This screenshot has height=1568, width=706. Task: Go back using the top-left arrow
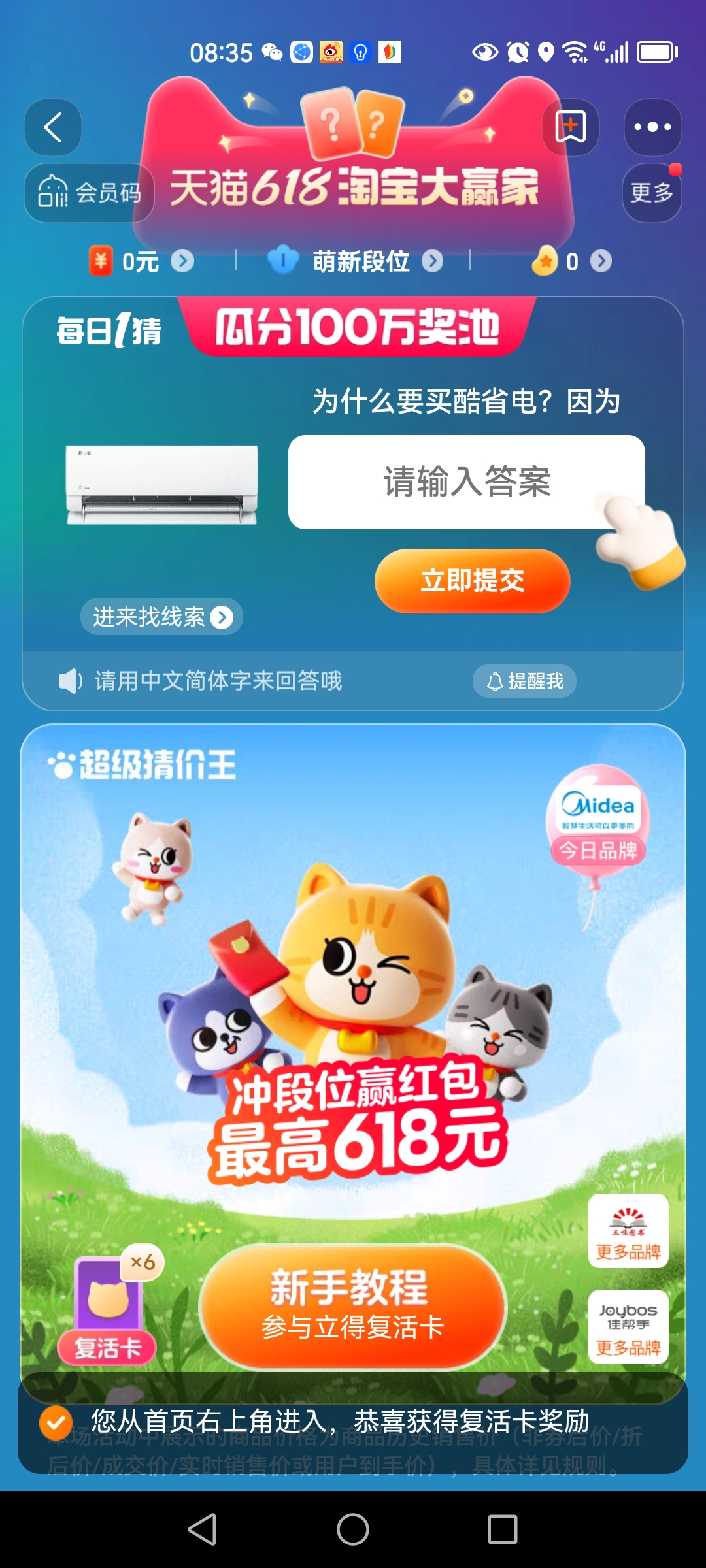click(x=53, y=127)
